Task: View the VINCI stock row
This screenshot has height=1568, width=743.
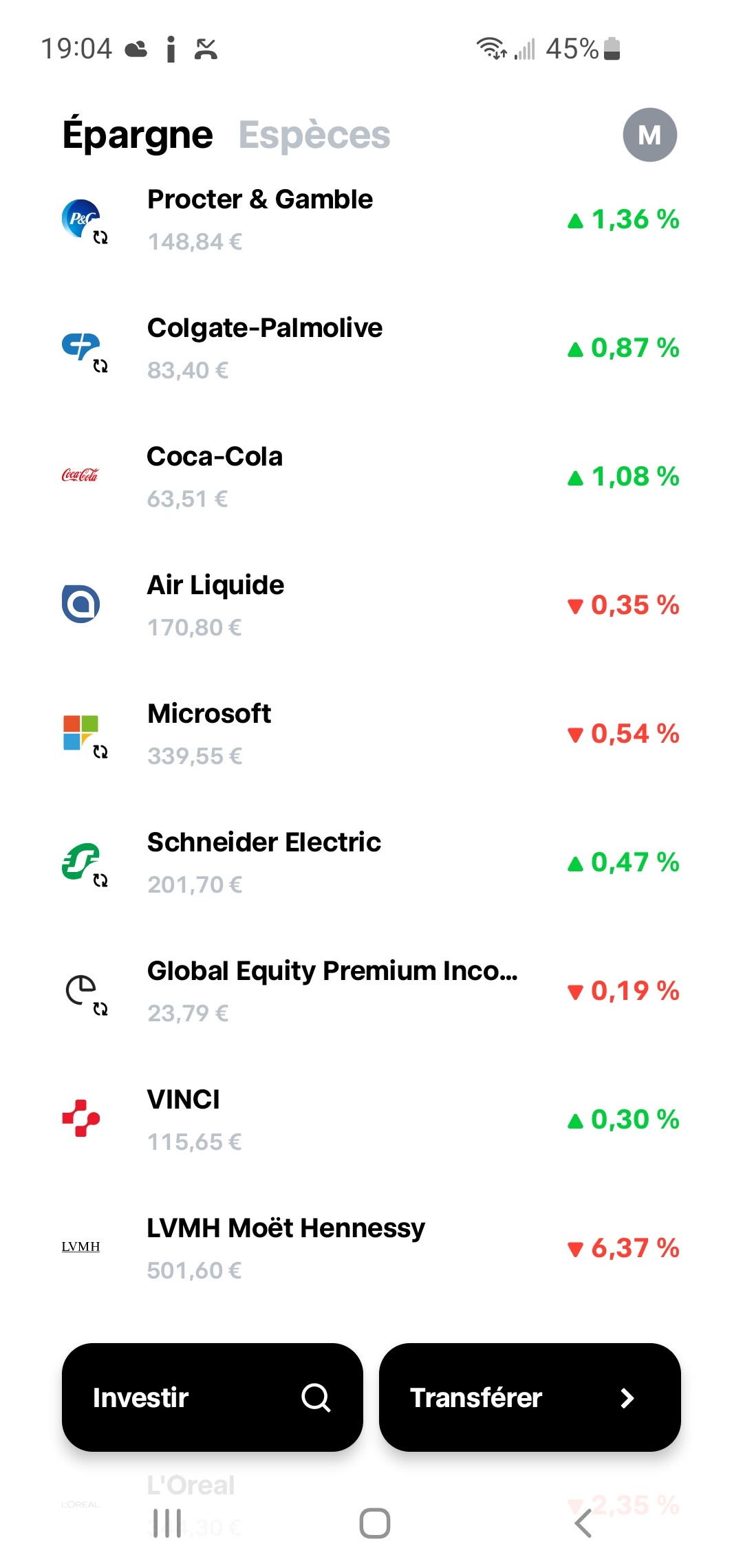Action: [x=371, y=1120]
